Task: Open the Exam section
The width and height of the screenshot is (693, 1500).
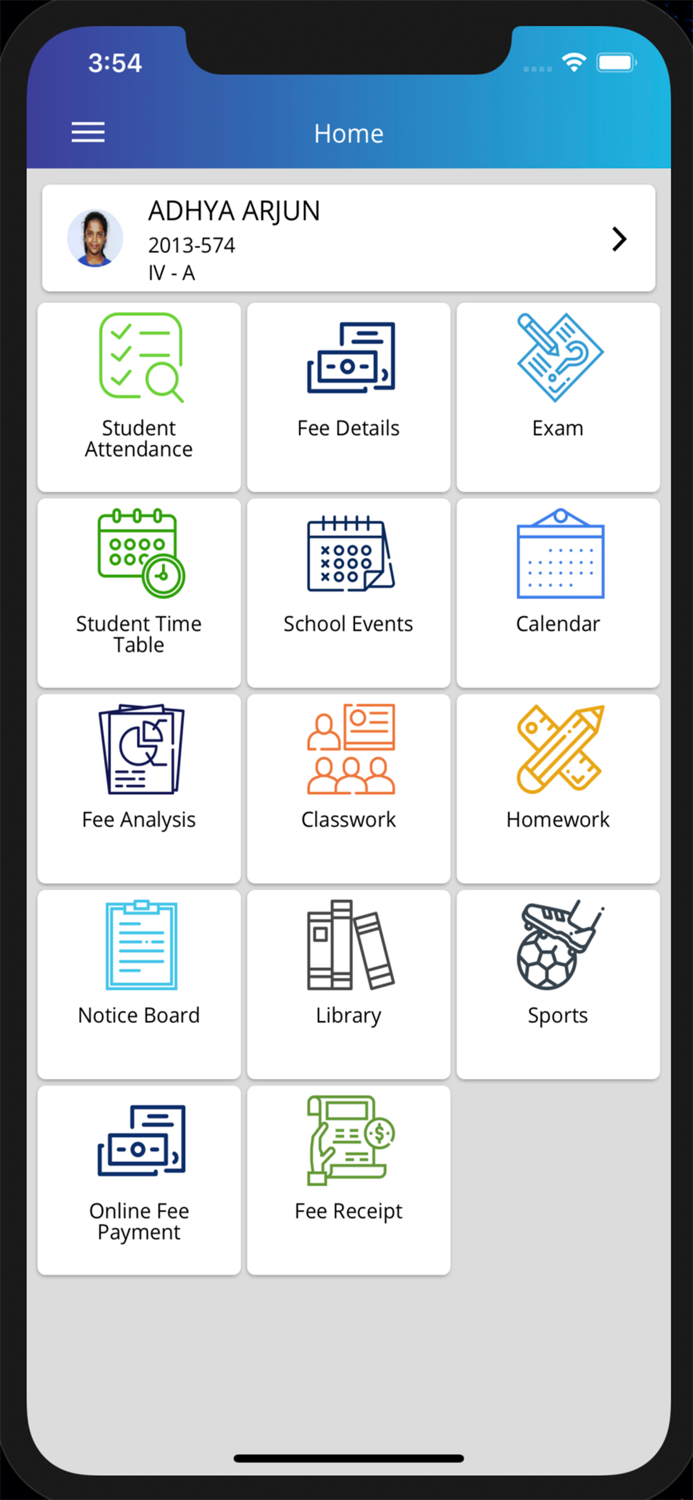Action: pos(558,396)
